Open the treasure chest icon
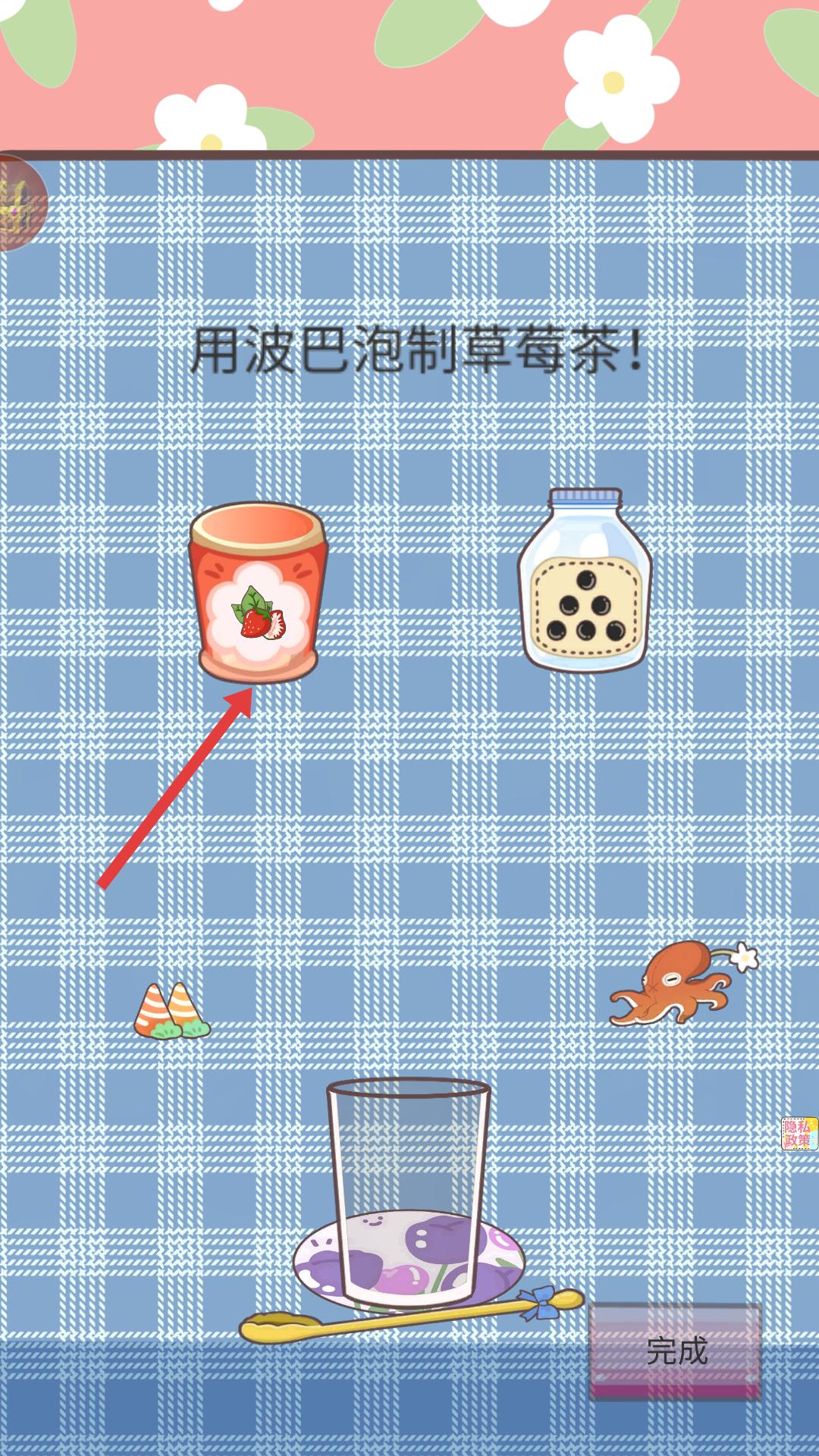819x1456 pixels. [x=18, y=203]
